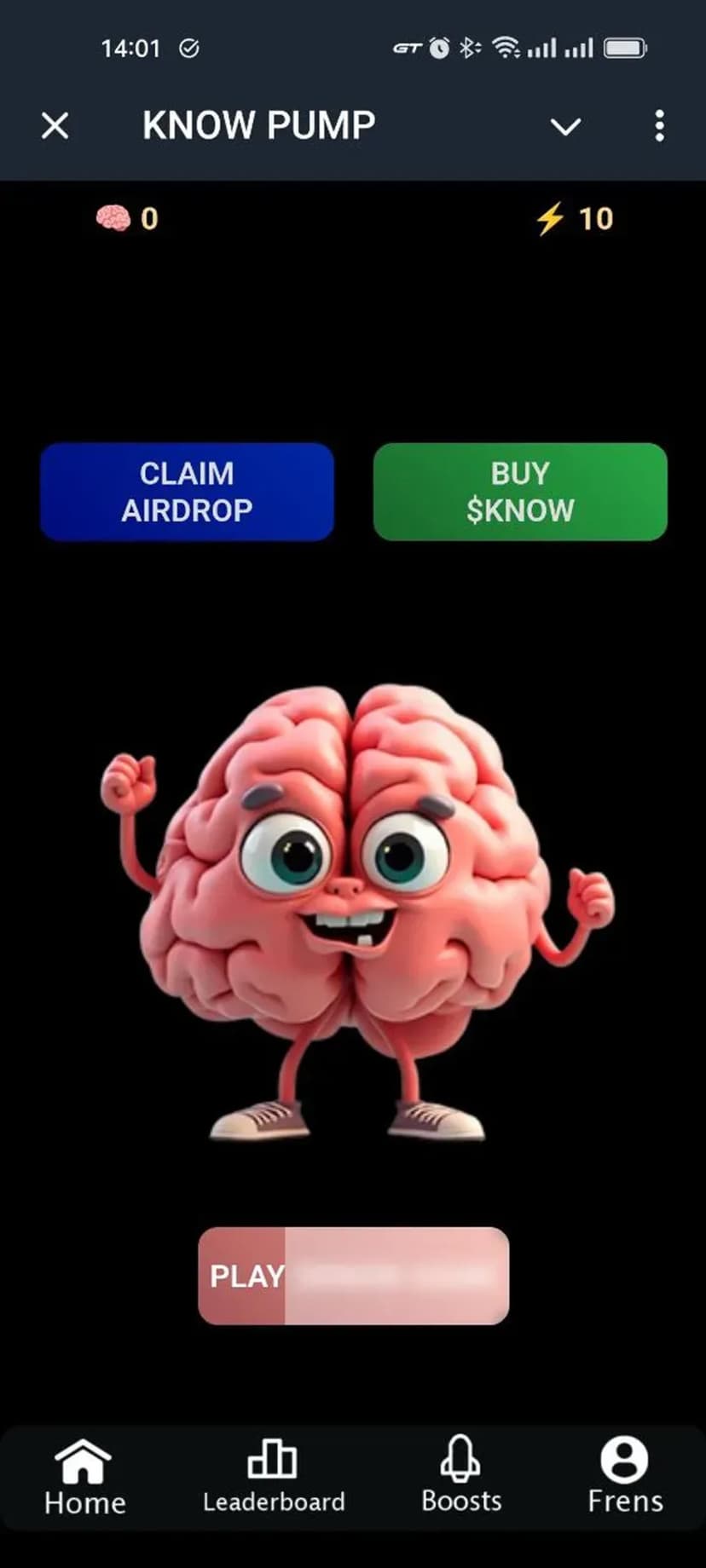The height and width of the screenshot is (1568, 706).
Task: Tap the Buy $KNOW button
Action: (520, 492)
